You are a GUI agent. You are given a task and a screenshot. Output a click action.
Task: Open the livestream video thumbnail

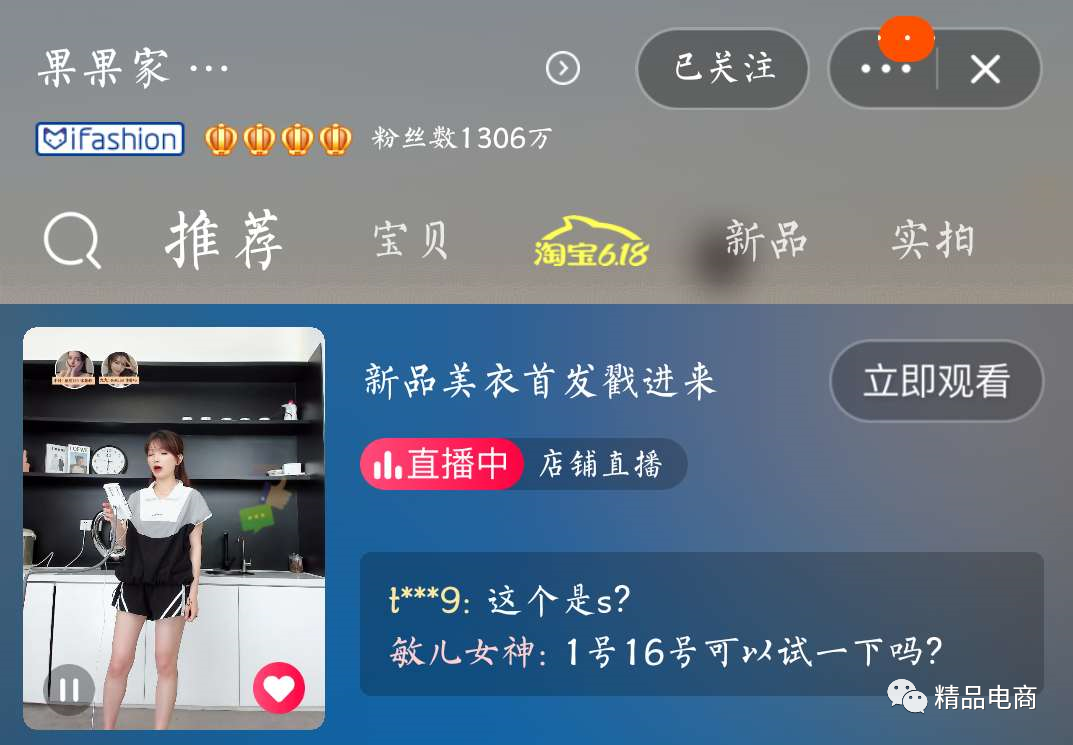pyautogui.click(x=174, y=500)
